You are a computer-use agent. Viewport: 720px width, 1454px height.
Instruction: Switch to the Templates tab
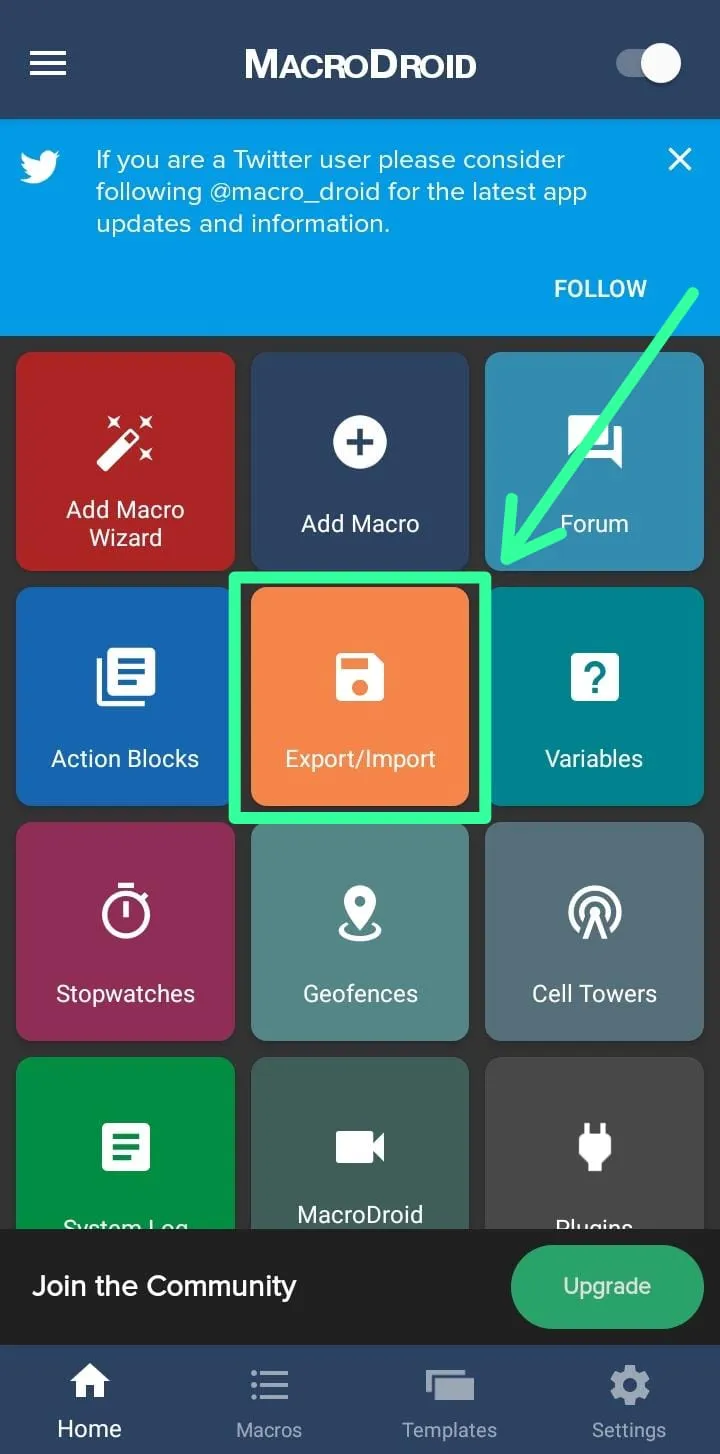click(449, 1402)
